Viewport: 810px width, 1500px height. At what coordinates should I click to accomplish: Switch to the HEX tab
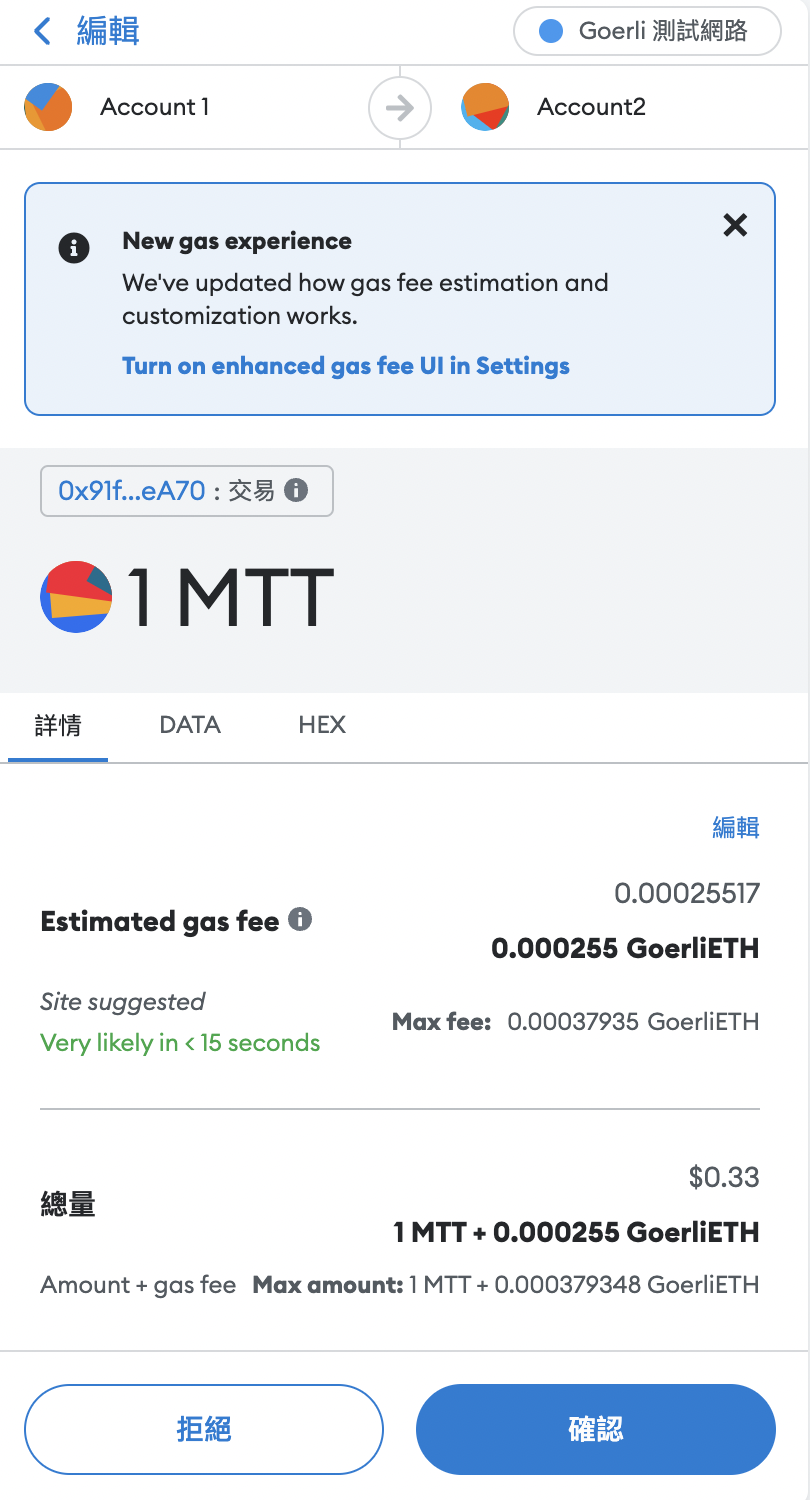pos(321,724)
